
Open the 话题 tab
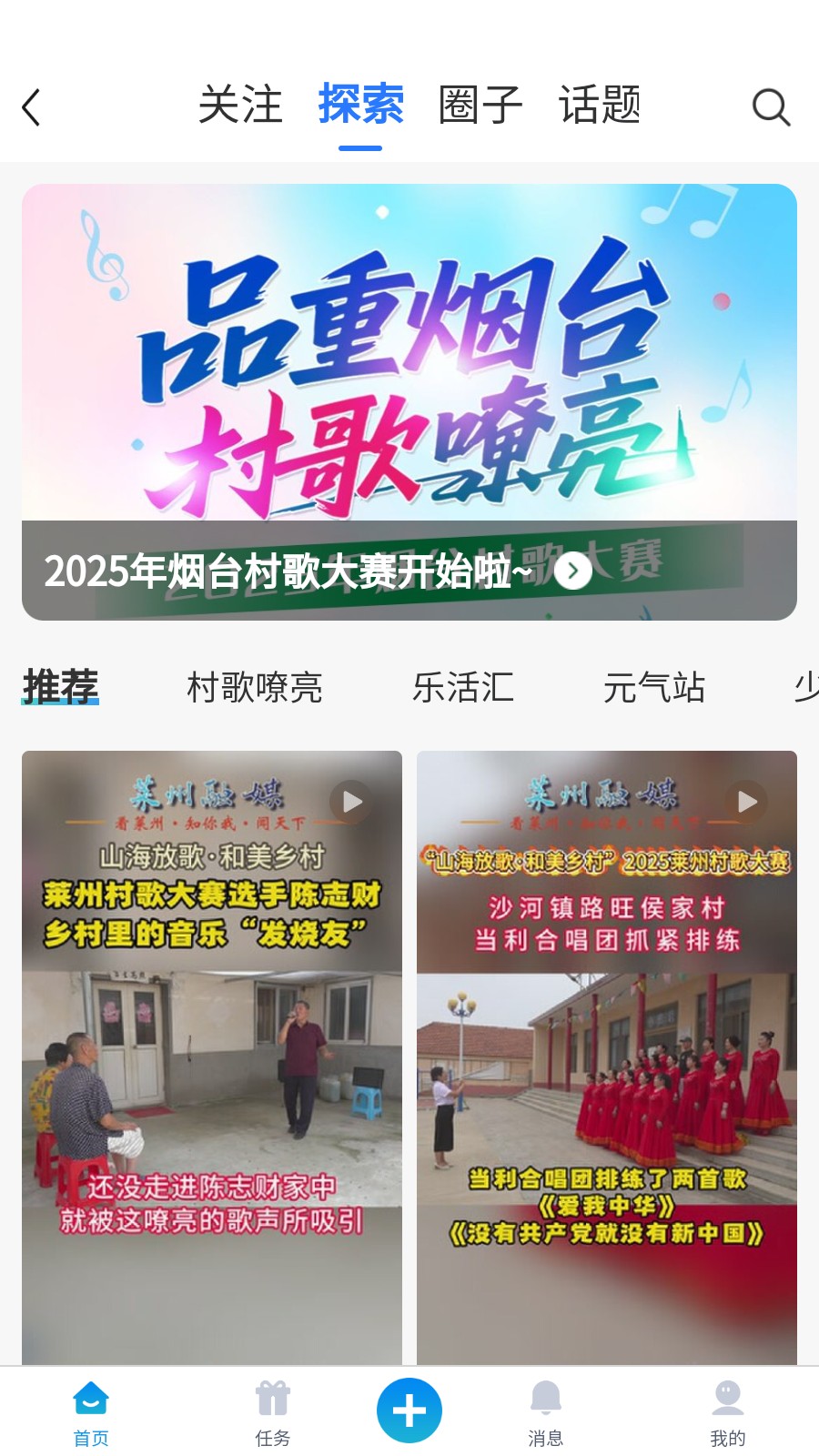click(600, 106)
